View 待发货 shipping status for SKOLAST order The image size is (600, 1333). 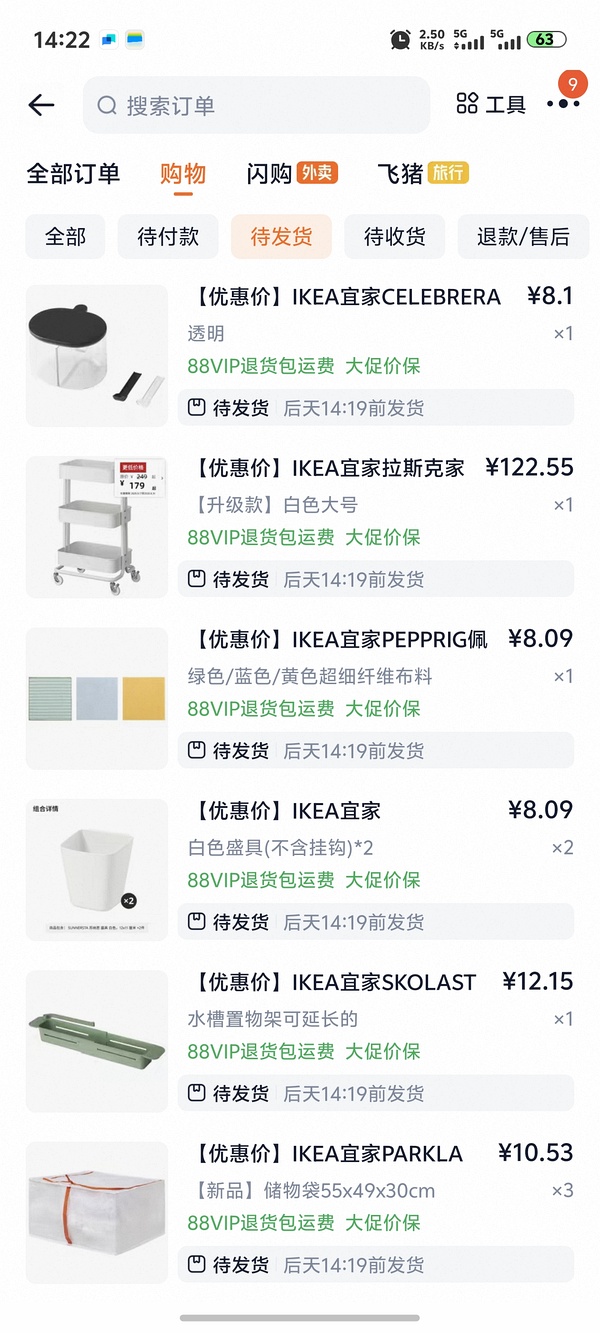[375, 1093]
